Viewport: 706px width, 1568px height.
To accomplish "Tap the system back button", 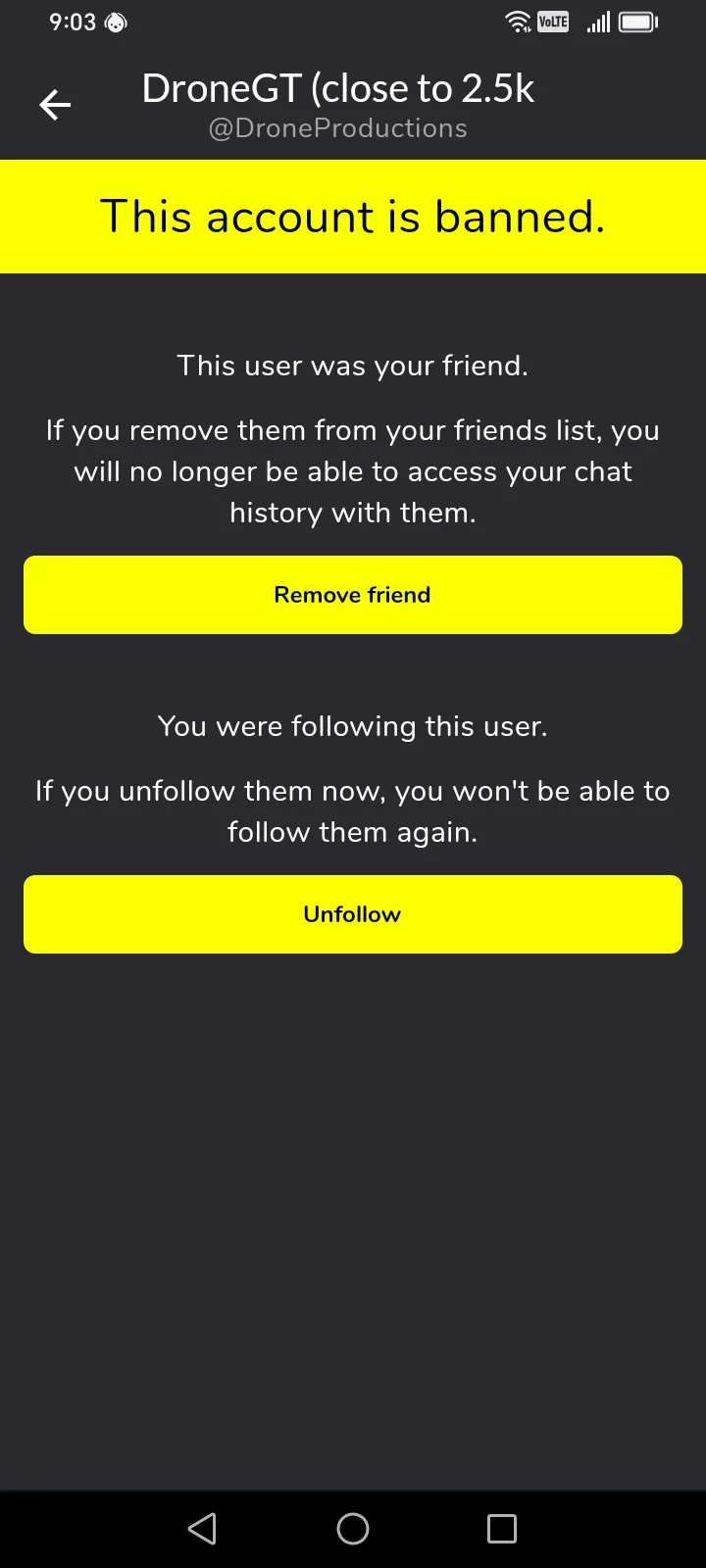I will pyautogui.click(x=203, y=1529).
